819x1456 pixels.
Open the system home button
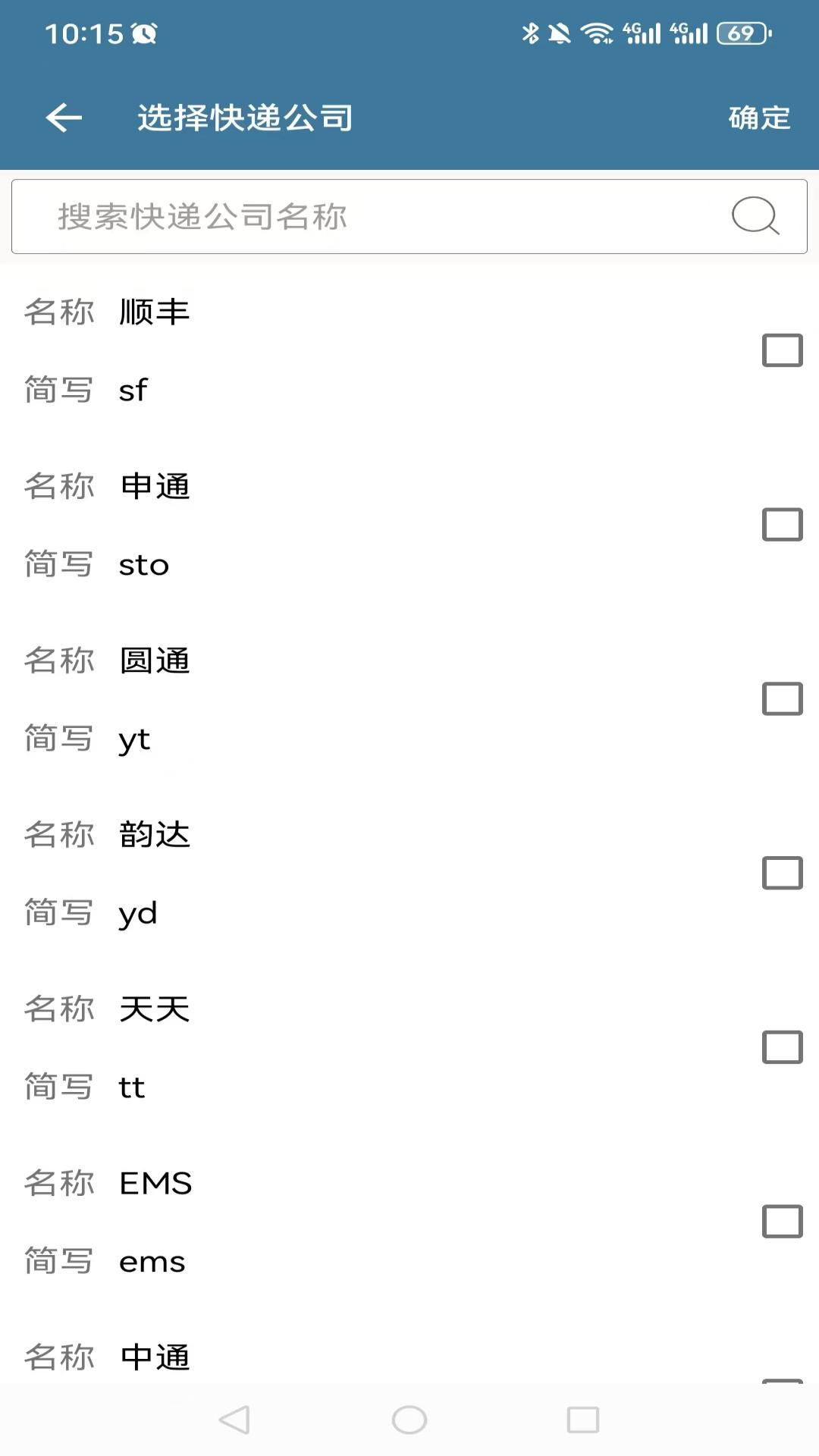(409, 1420)
